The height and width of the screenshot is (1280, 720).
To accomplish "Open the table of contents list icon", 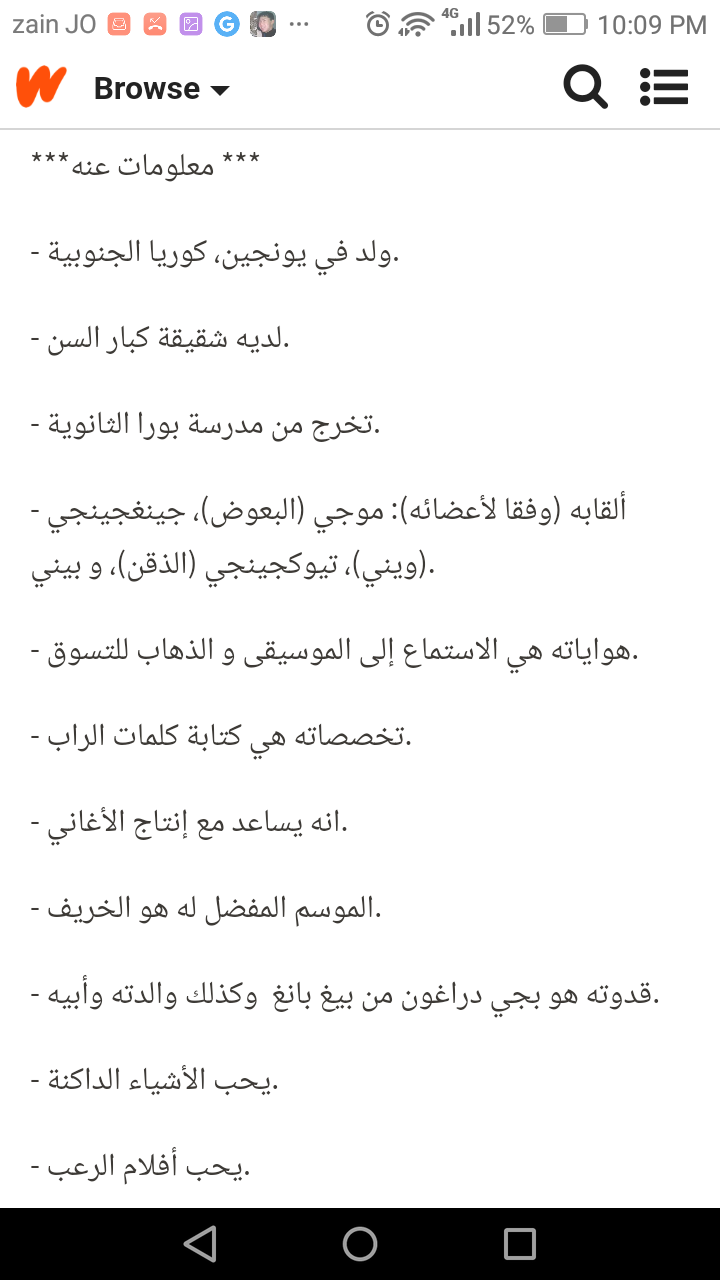I will tap(665, 88).
